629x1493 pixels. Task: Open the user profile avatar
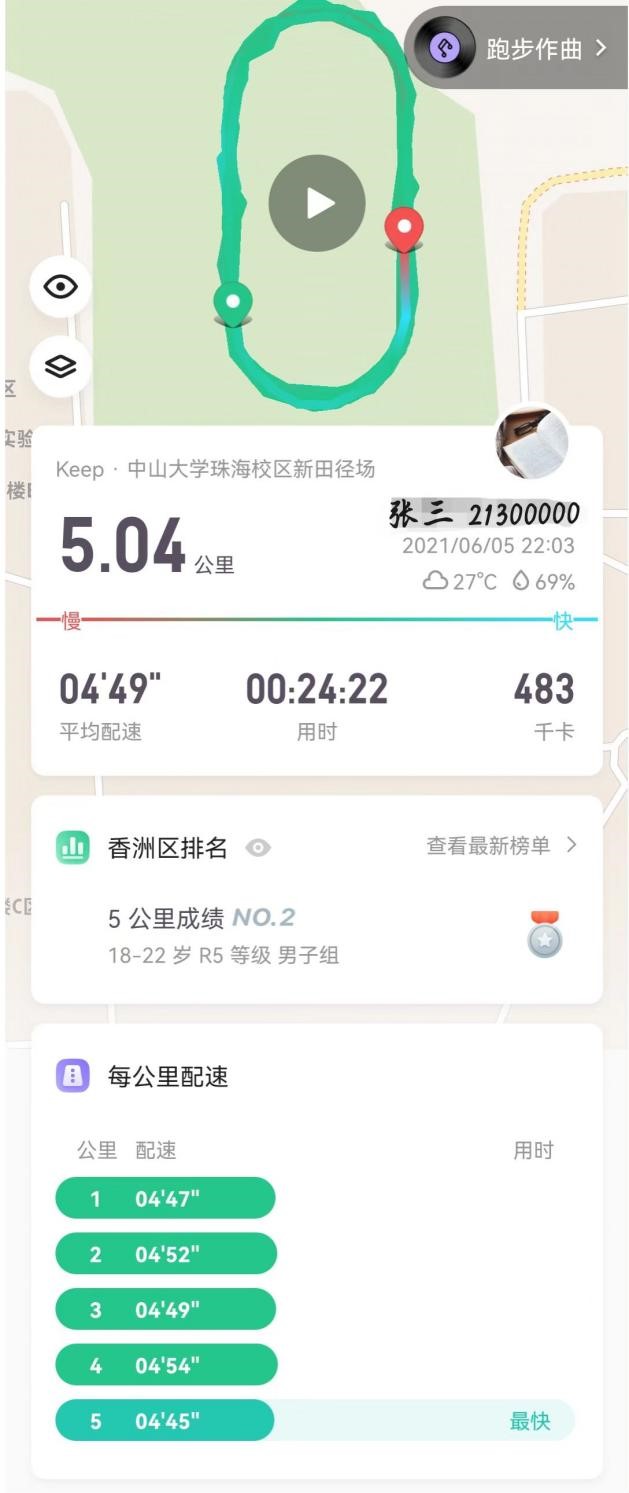(x=532, y=443)
